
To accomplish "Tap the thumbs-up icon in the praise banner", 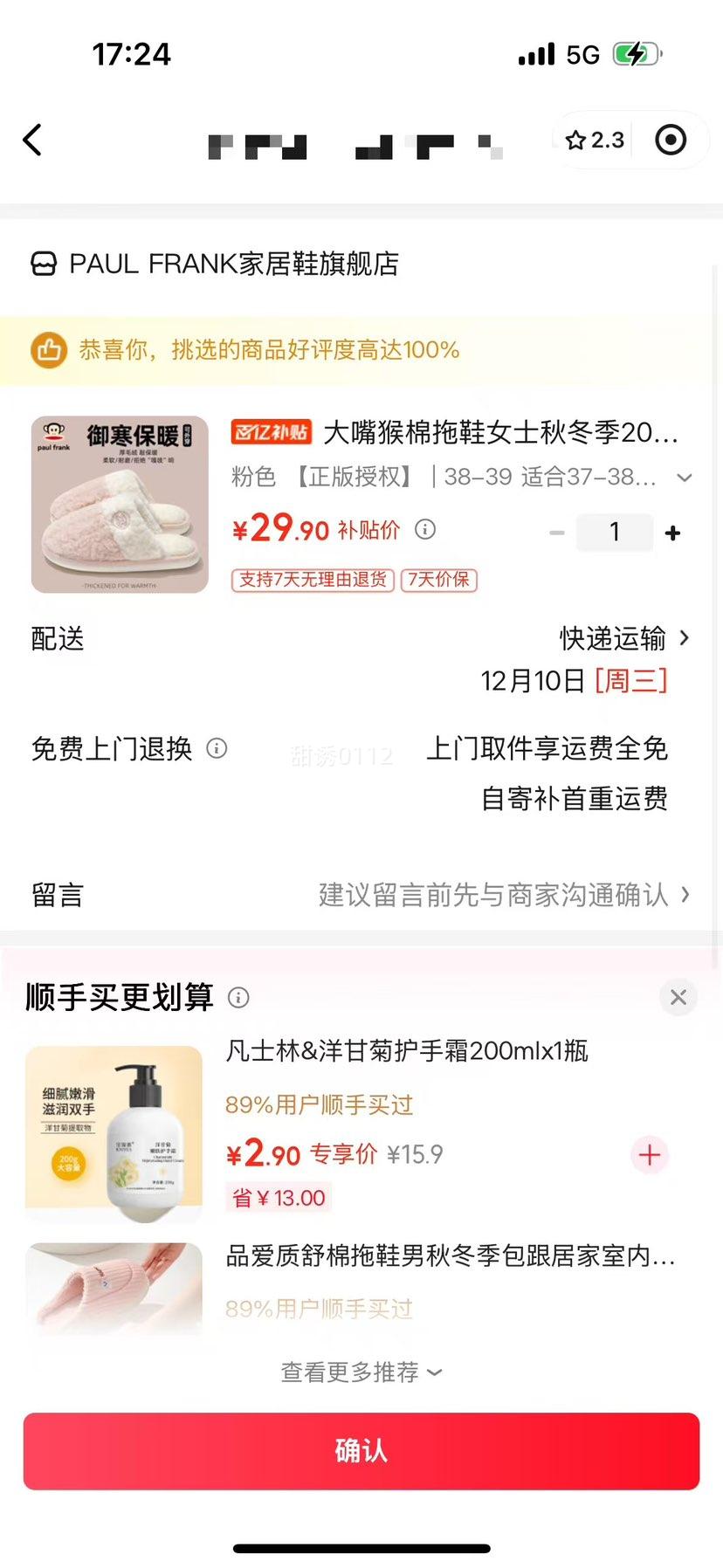I will [x=50, y=349].
